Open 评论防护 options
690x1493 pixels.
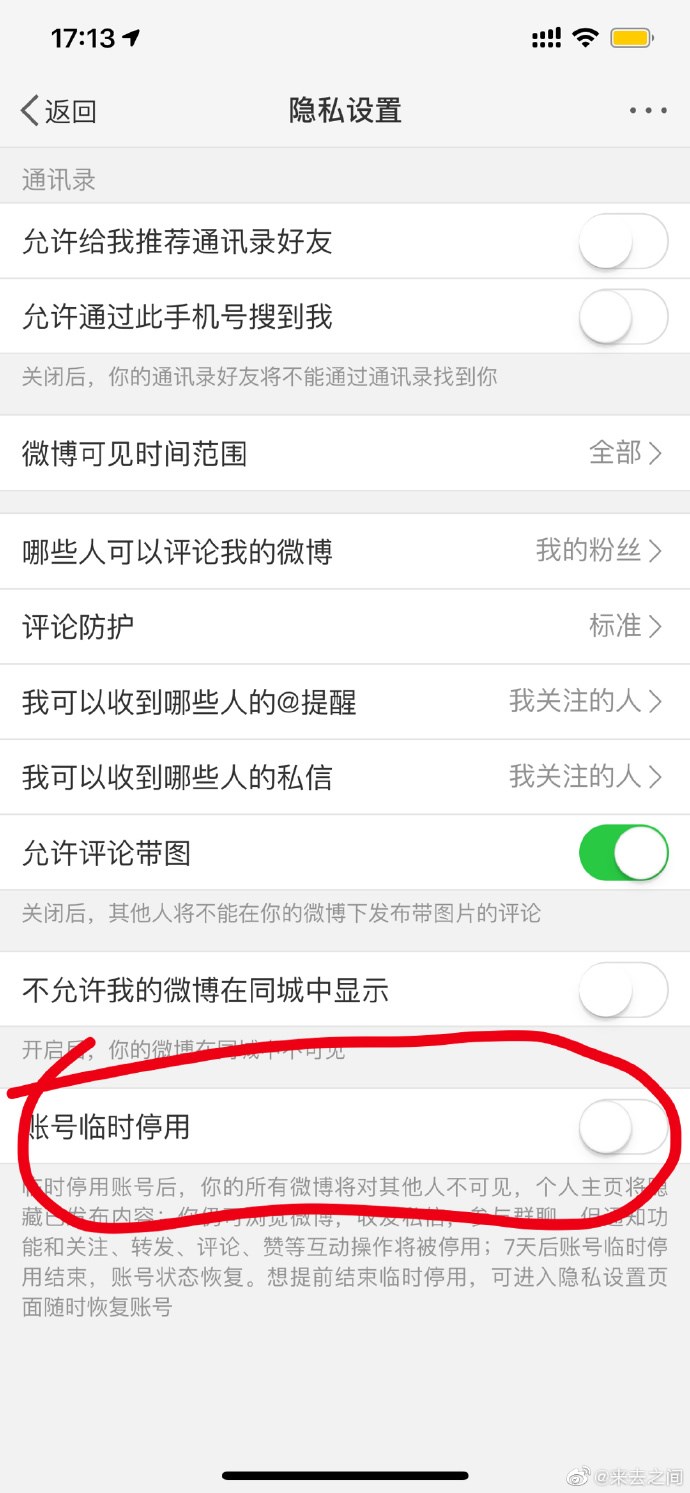(x=345, y=627)
